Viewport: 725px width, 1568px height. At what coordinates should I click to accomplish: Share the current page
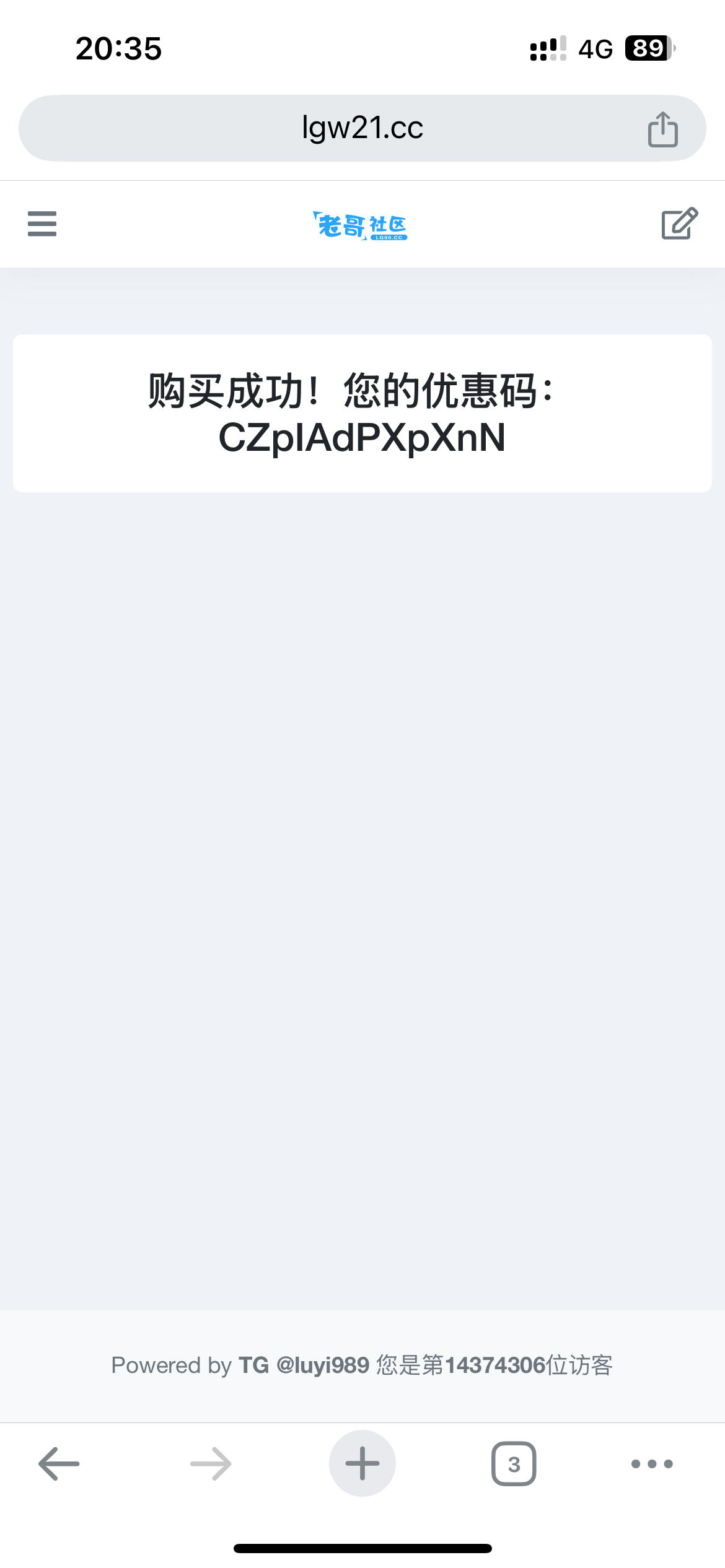click(x=663, y=129)
